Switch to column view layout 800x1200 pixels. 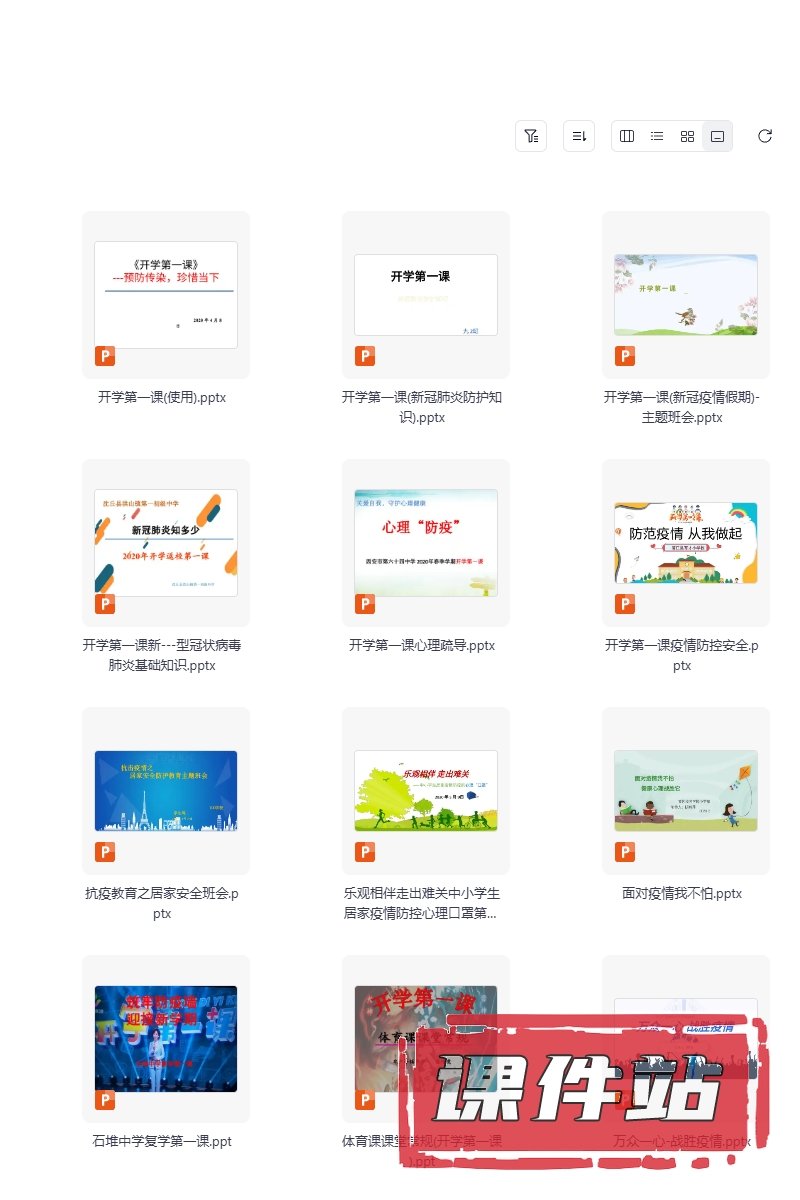627,136
